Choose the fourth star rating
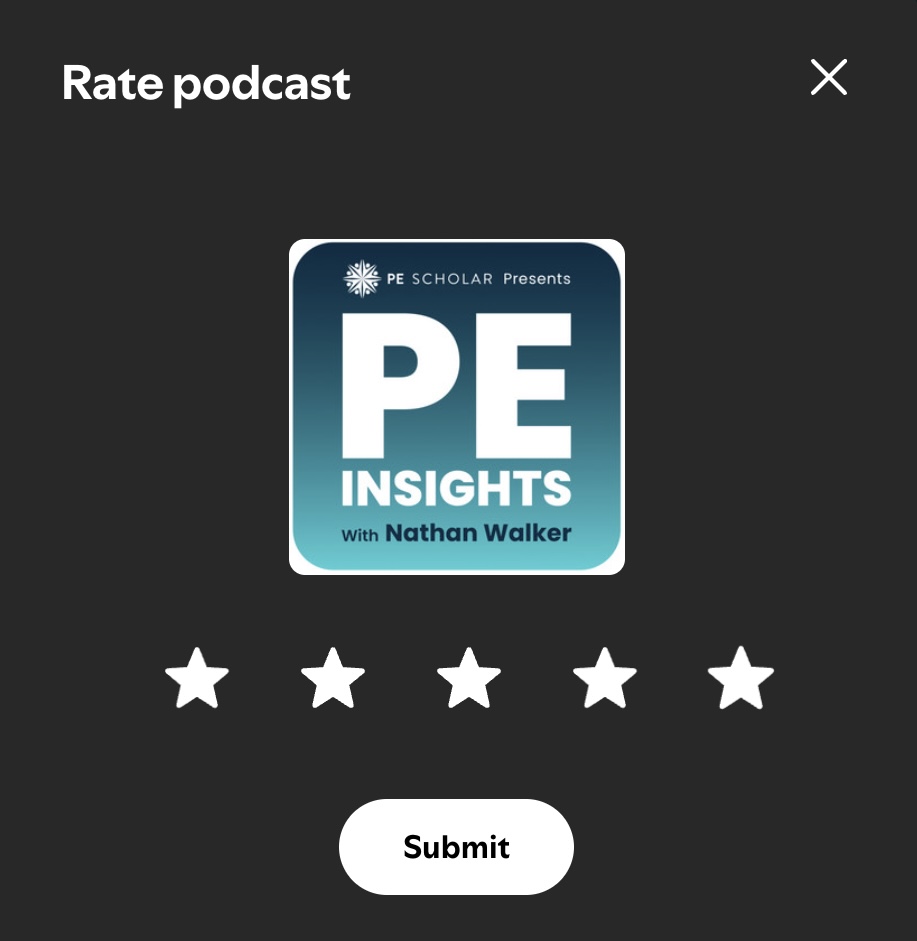 coord(605,678)
